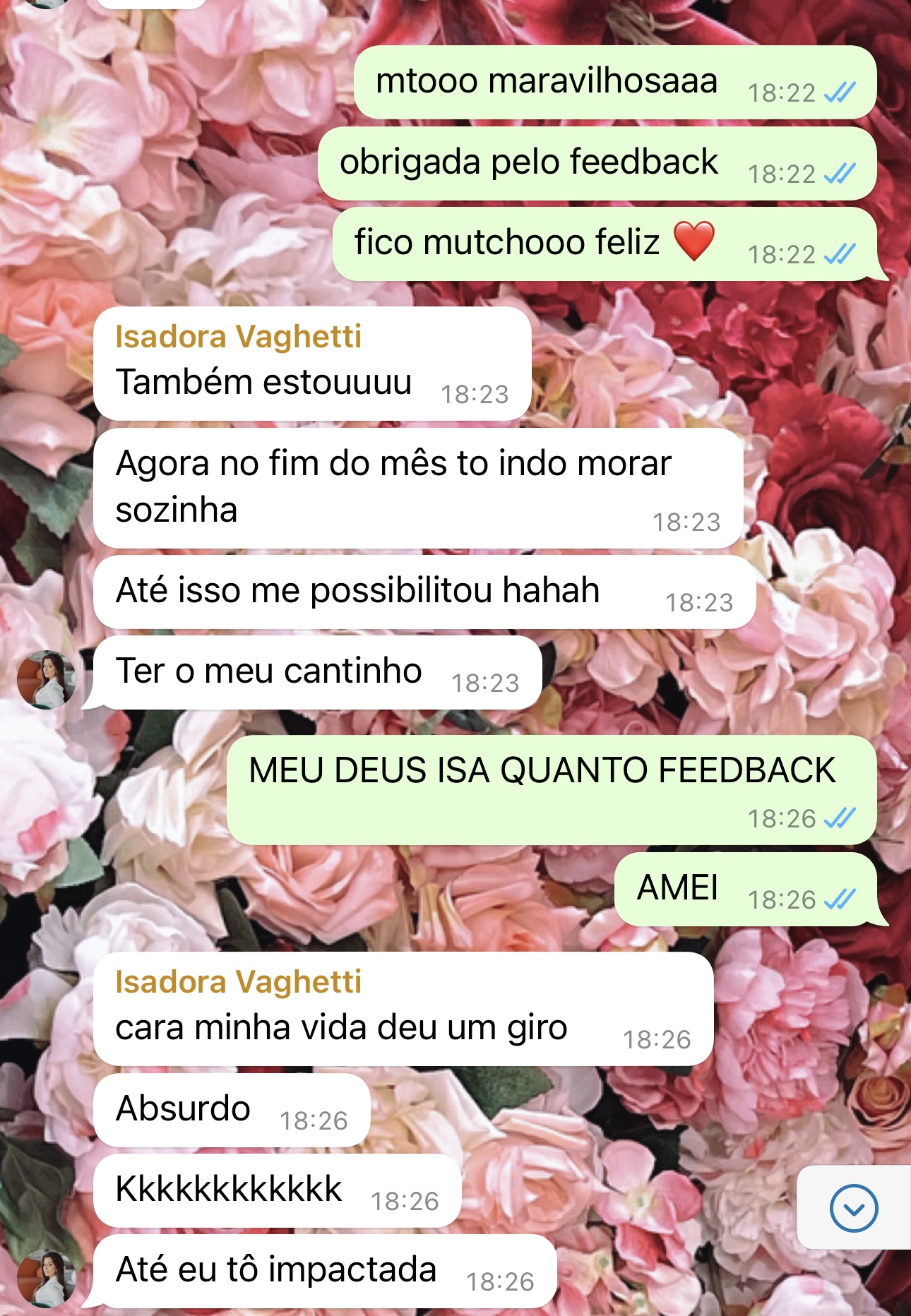Screen dimensions: 911x1316
Task: Tap sender name Isadora Vaghetti above 'cara minha vida'
Action: [x=238, y=982]
